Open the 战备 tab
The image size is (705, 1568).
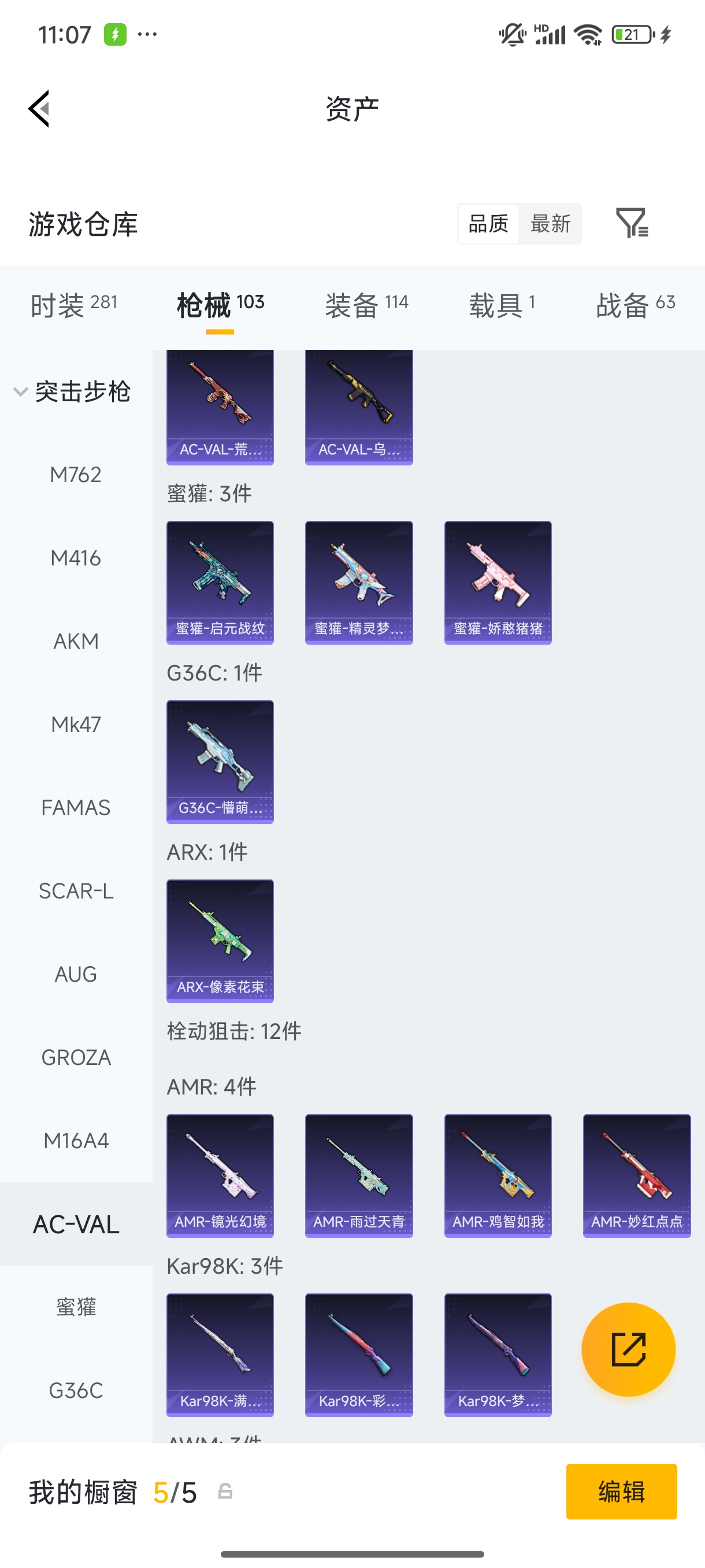coord(636,305)
